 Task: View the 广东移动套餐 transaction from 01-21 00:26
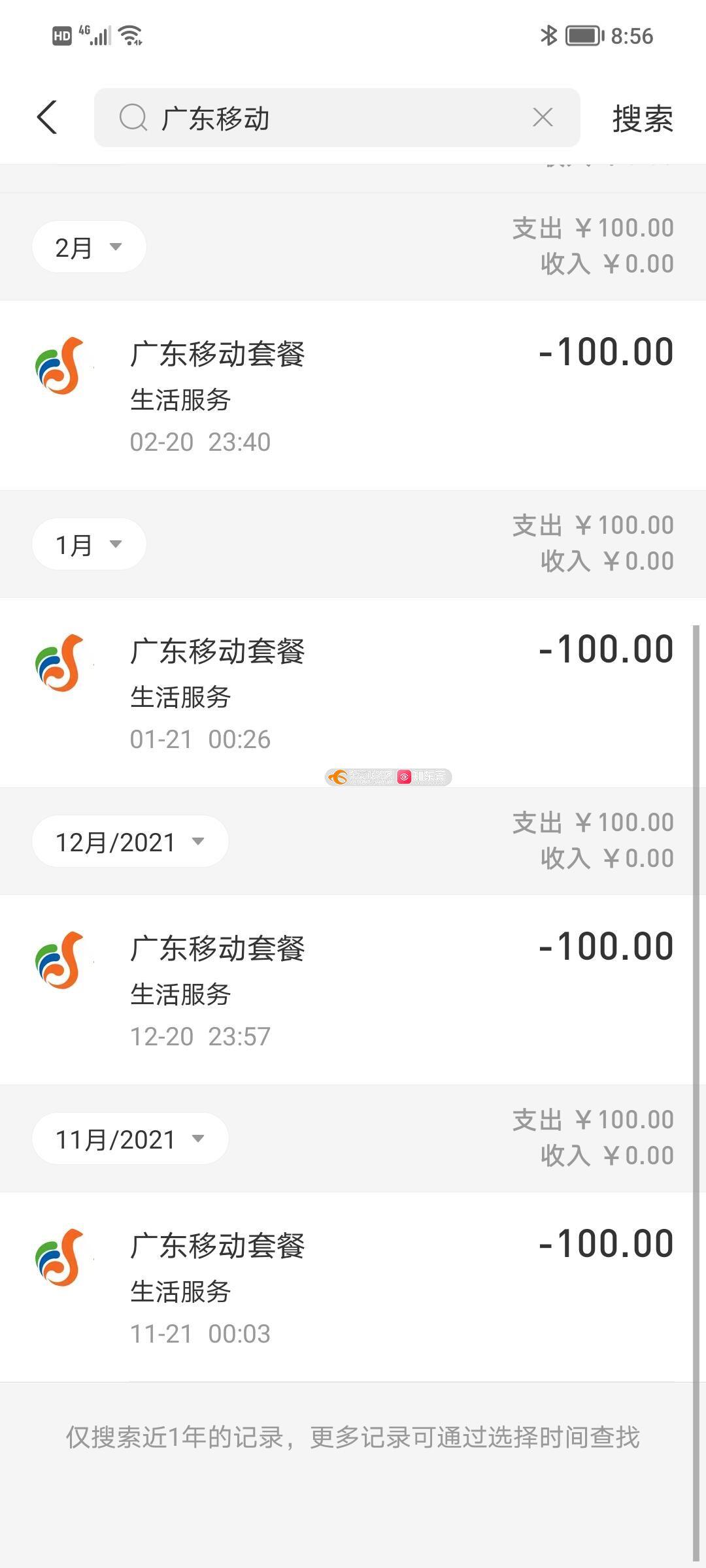coord(353,693)
